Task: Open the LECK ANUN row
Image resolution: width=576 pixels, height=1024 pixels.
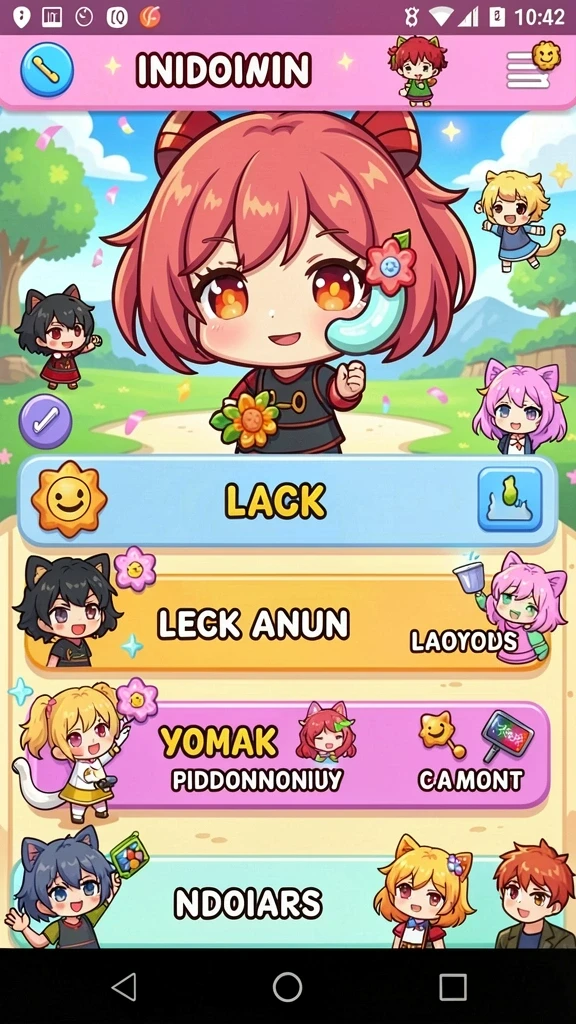Action: [287, 624]
